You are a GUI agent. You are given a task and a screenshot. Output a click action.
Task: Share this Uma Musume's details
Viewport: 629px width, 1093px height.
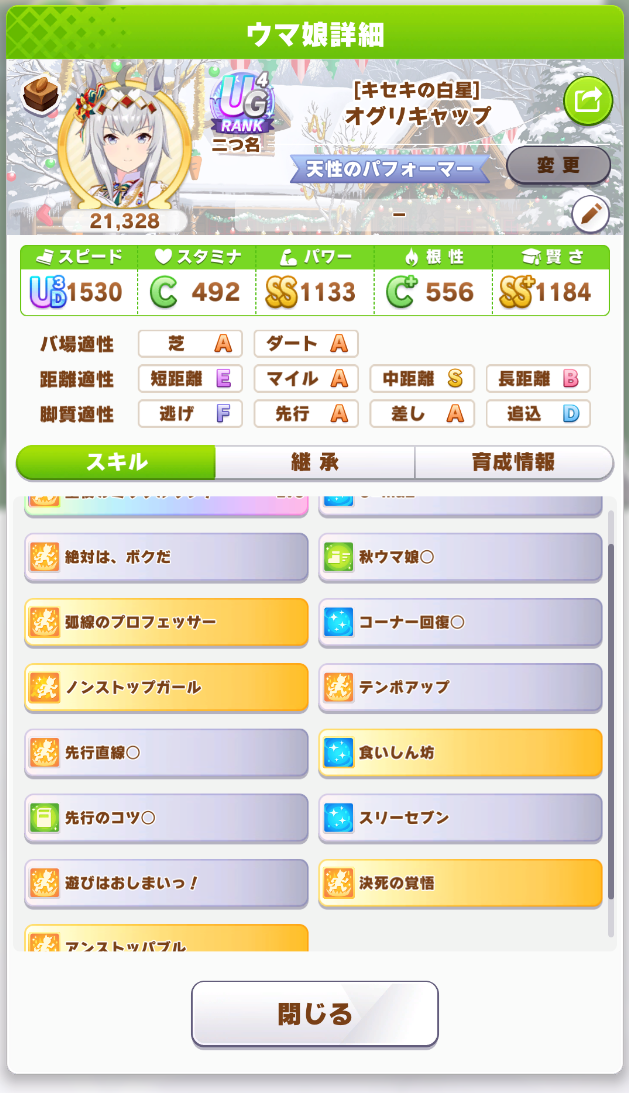(588, 99)
